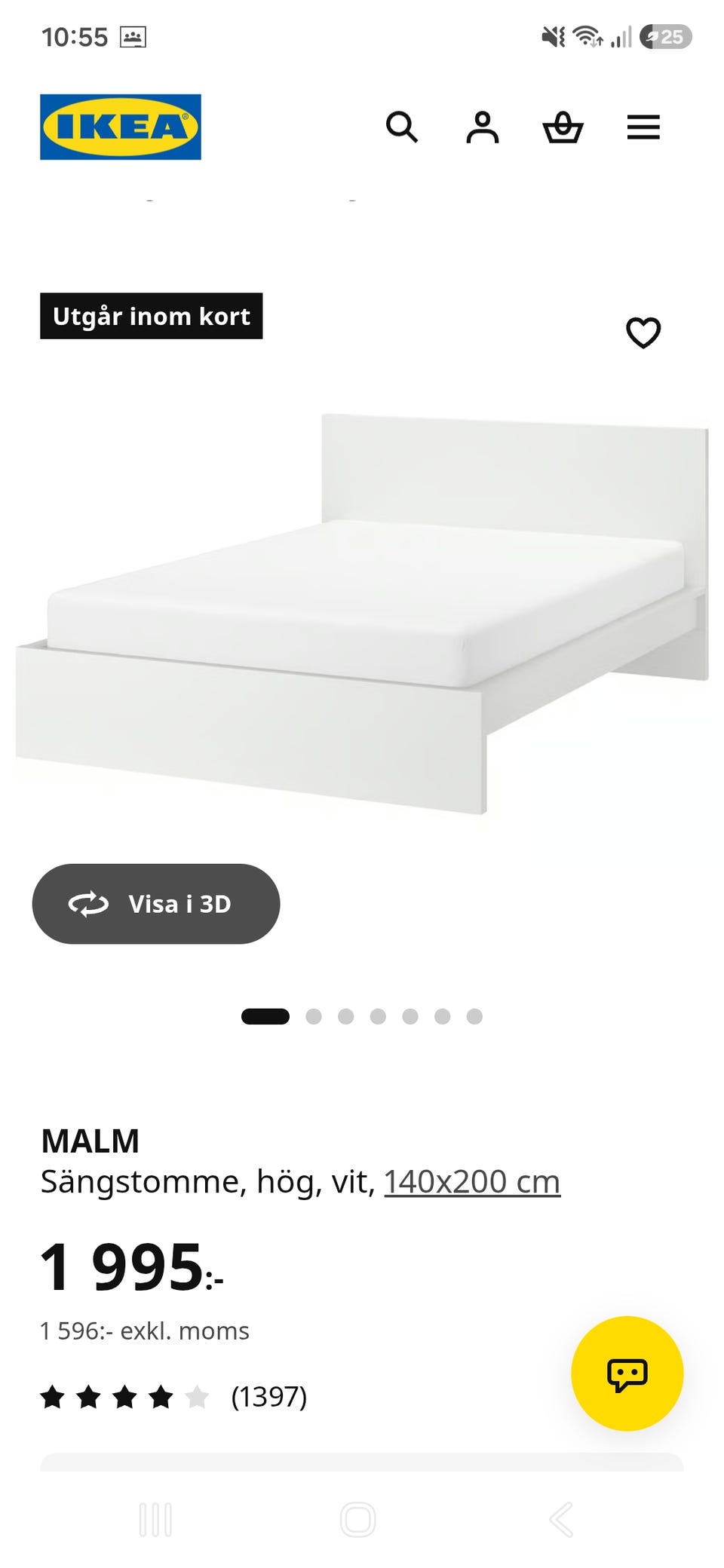Tap the system home button
This screenshot has height=1568, width=724.
[x=358, y=1520]
